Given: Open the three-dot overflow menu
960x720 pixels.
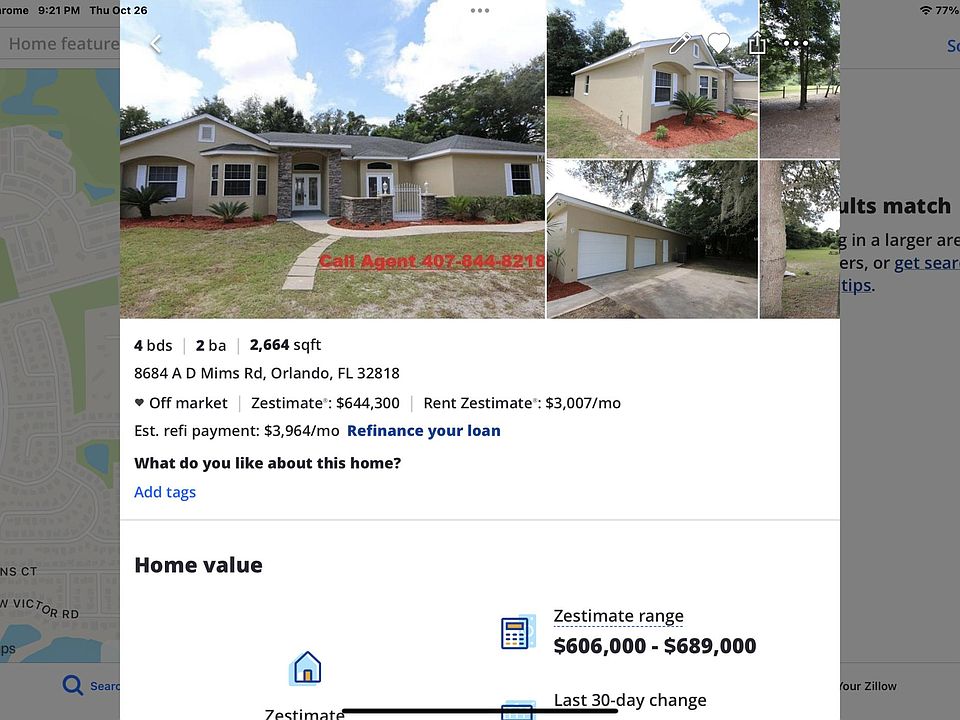Looking at the screenshot, I should click(x=796, y=44).
